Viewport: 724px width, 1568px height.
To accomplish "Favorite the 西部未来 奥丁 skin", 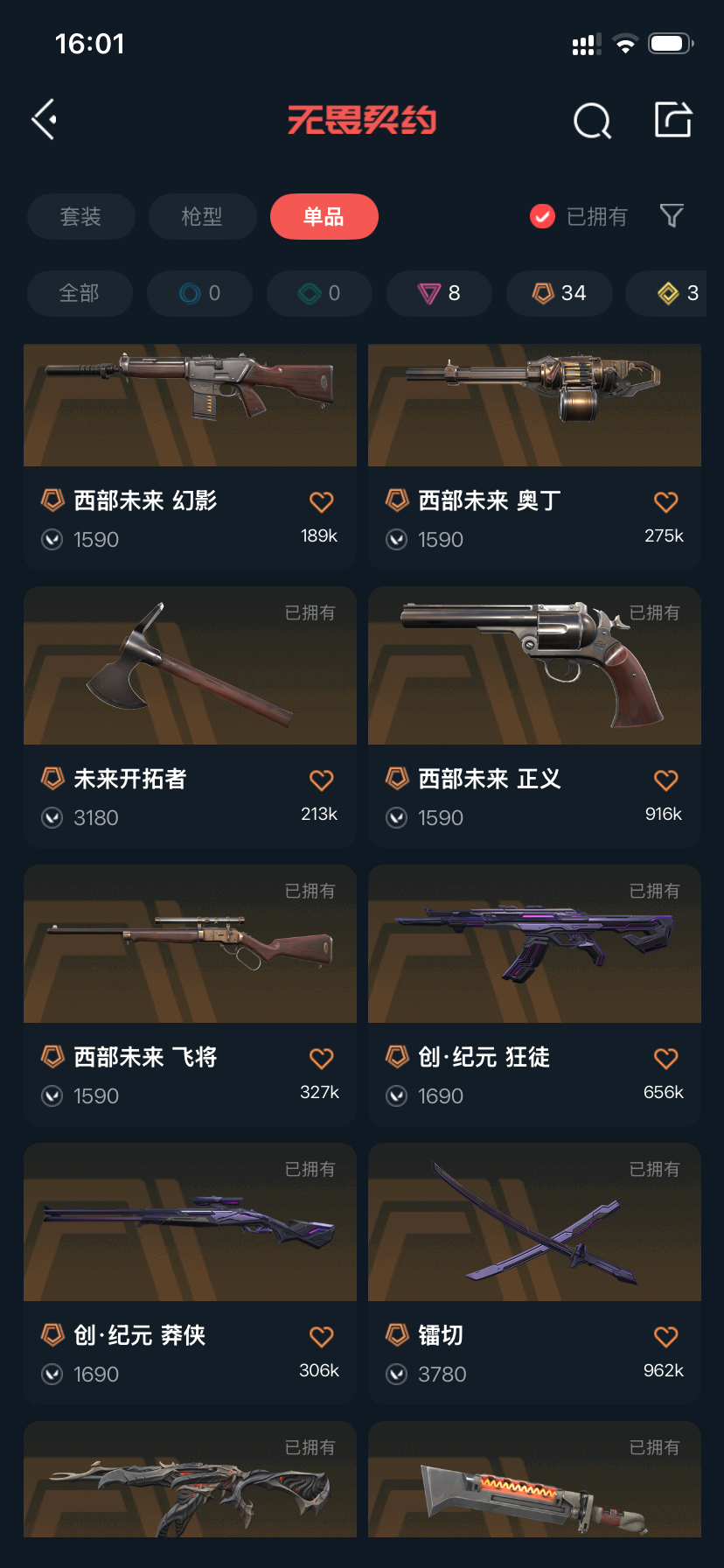I will (x=665, y=502).
